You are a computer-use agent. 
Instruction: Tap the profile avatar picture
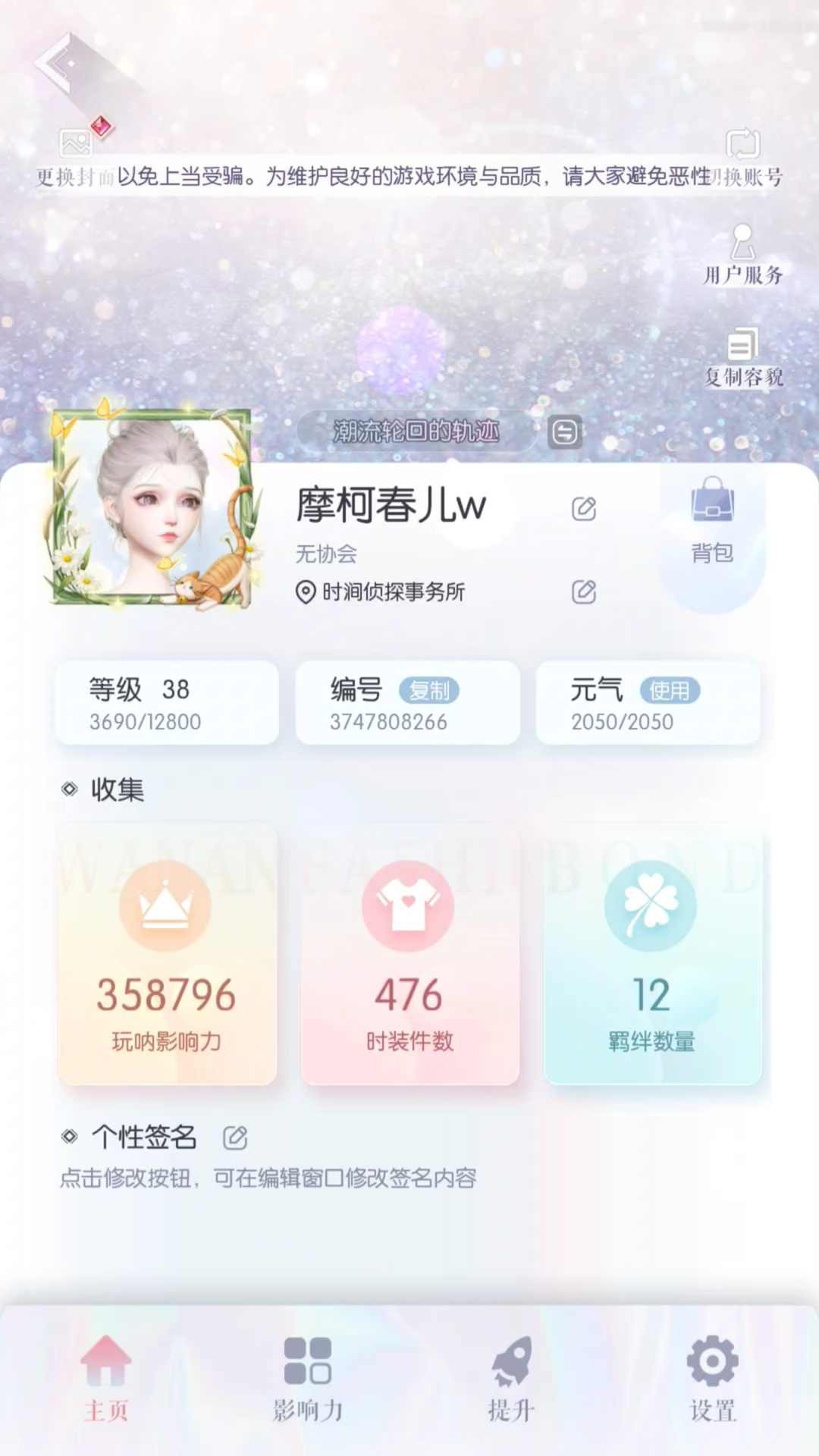click(x=152, y=508)
